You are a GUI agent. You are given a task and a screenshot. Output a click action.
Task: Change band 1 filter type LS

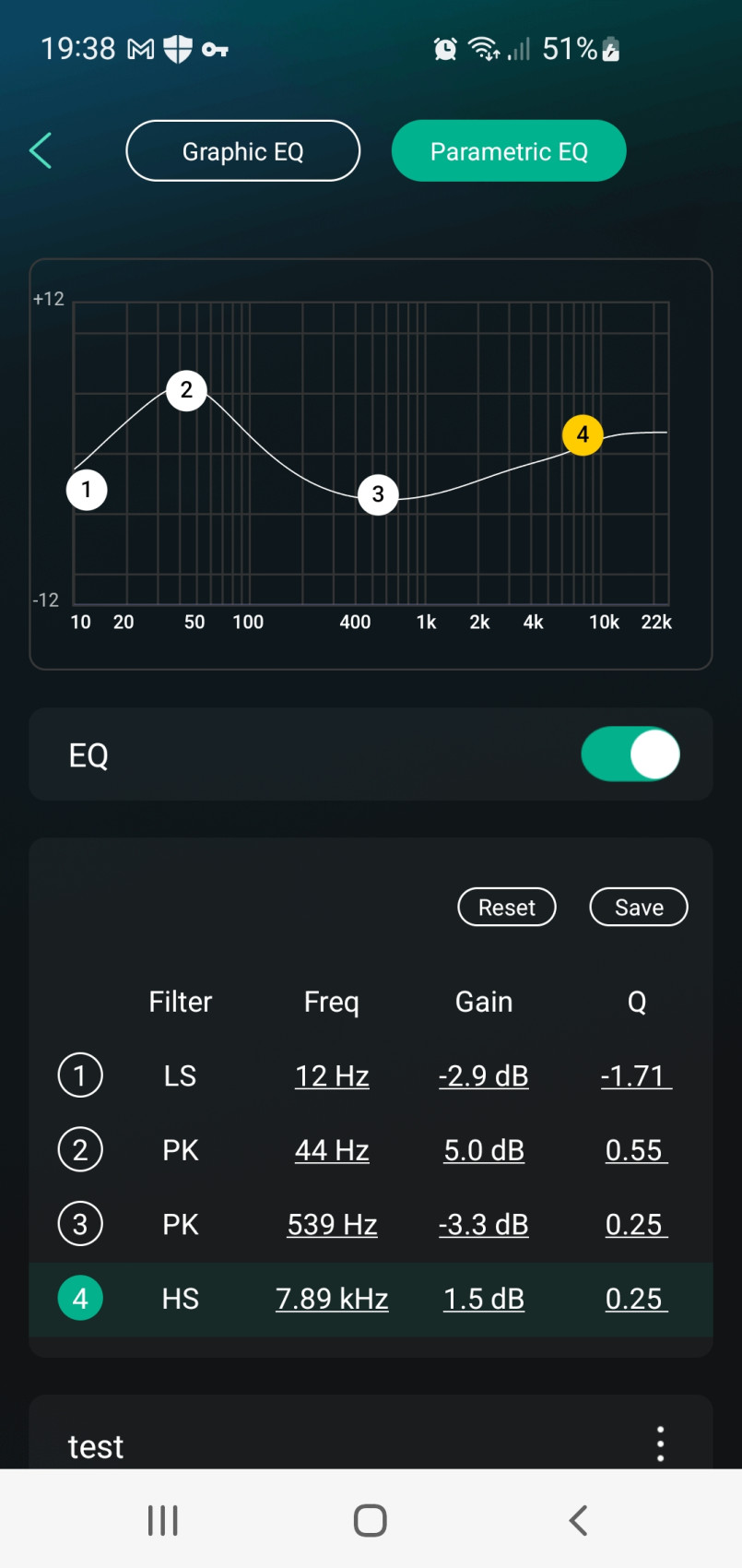(x=181, y=1076)
